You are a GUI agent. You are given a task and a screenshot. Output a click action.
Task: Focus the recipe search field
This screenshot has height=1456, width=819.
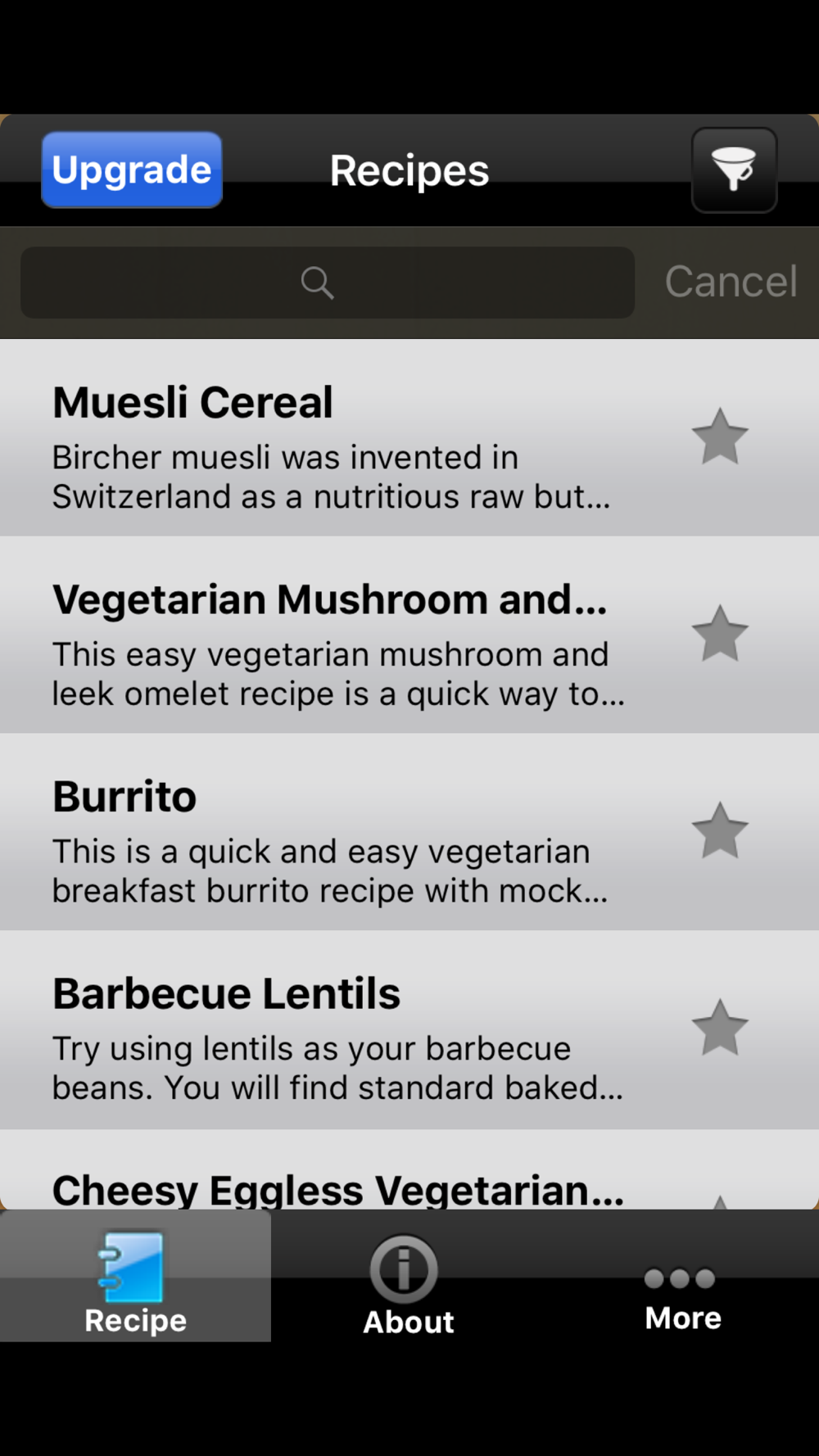coord(327,283)
